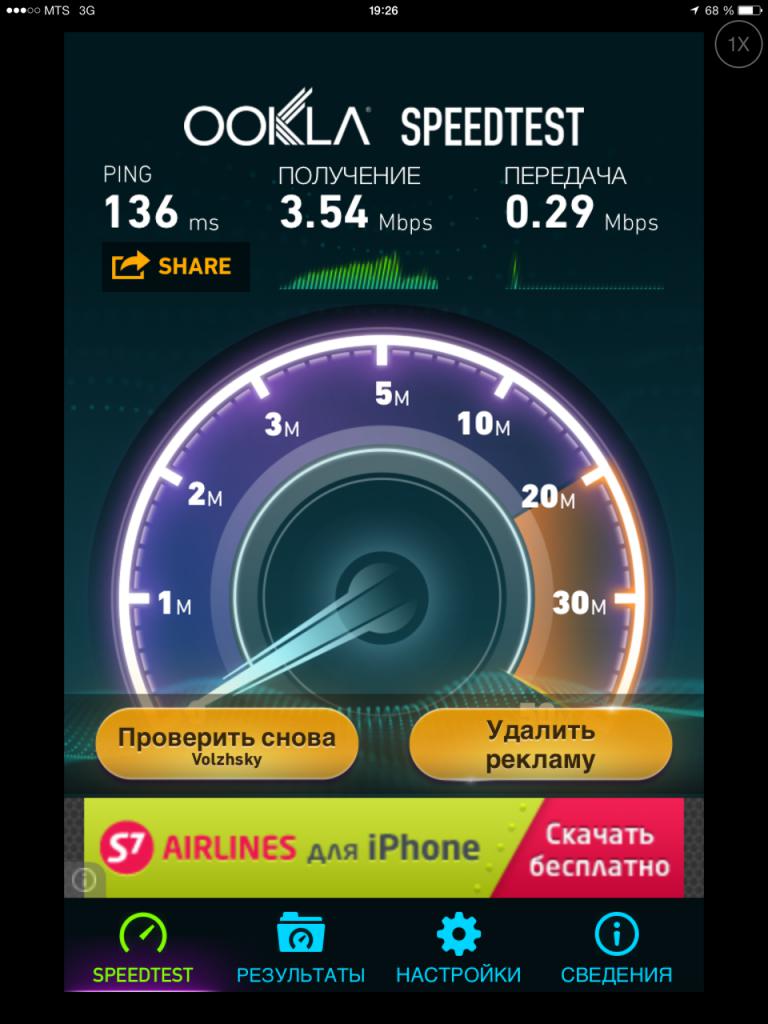Viewport: 768px width, 1024px height.
Task: Toggle the 1X scale button
Action: (738, 44)
